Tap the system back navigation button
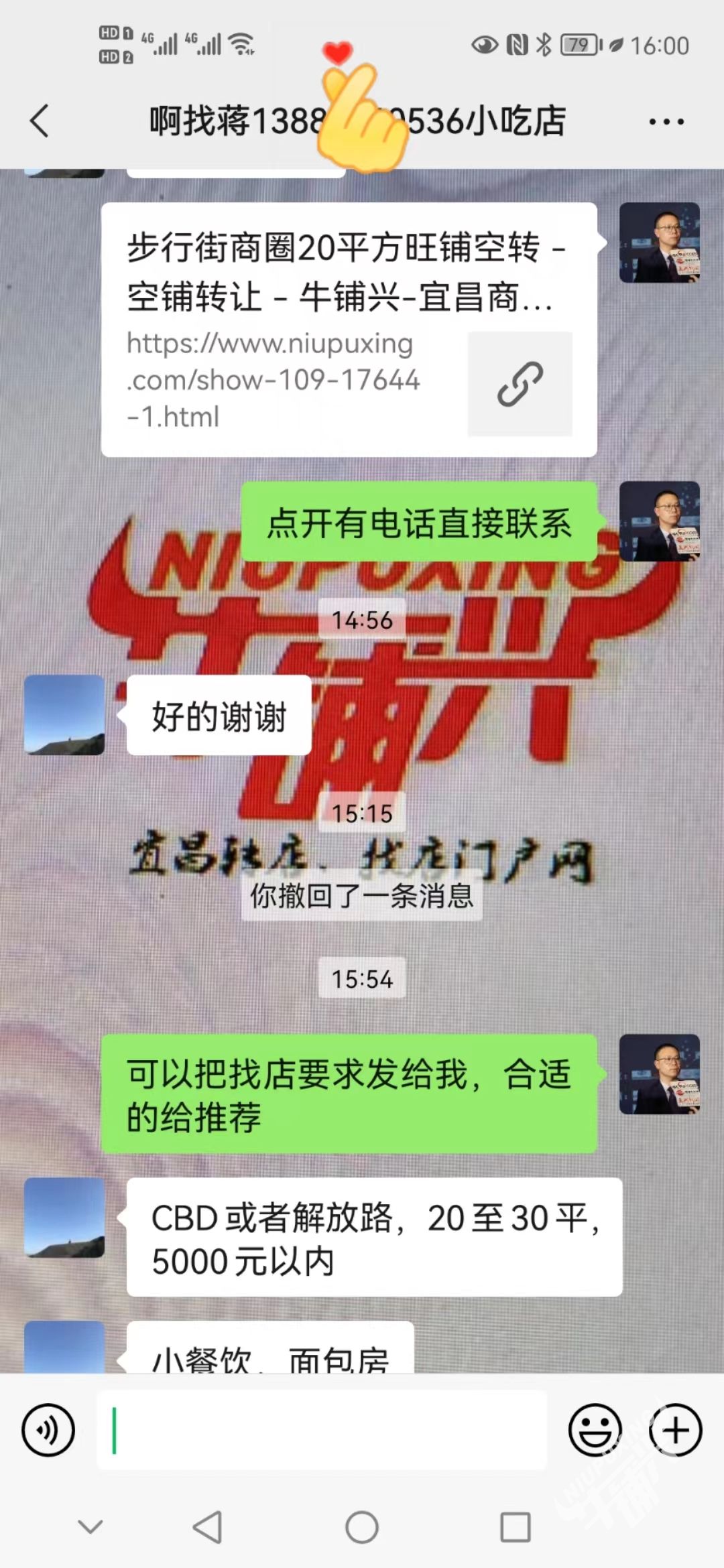724x1568 pixels. click(x=208, y=1528)
